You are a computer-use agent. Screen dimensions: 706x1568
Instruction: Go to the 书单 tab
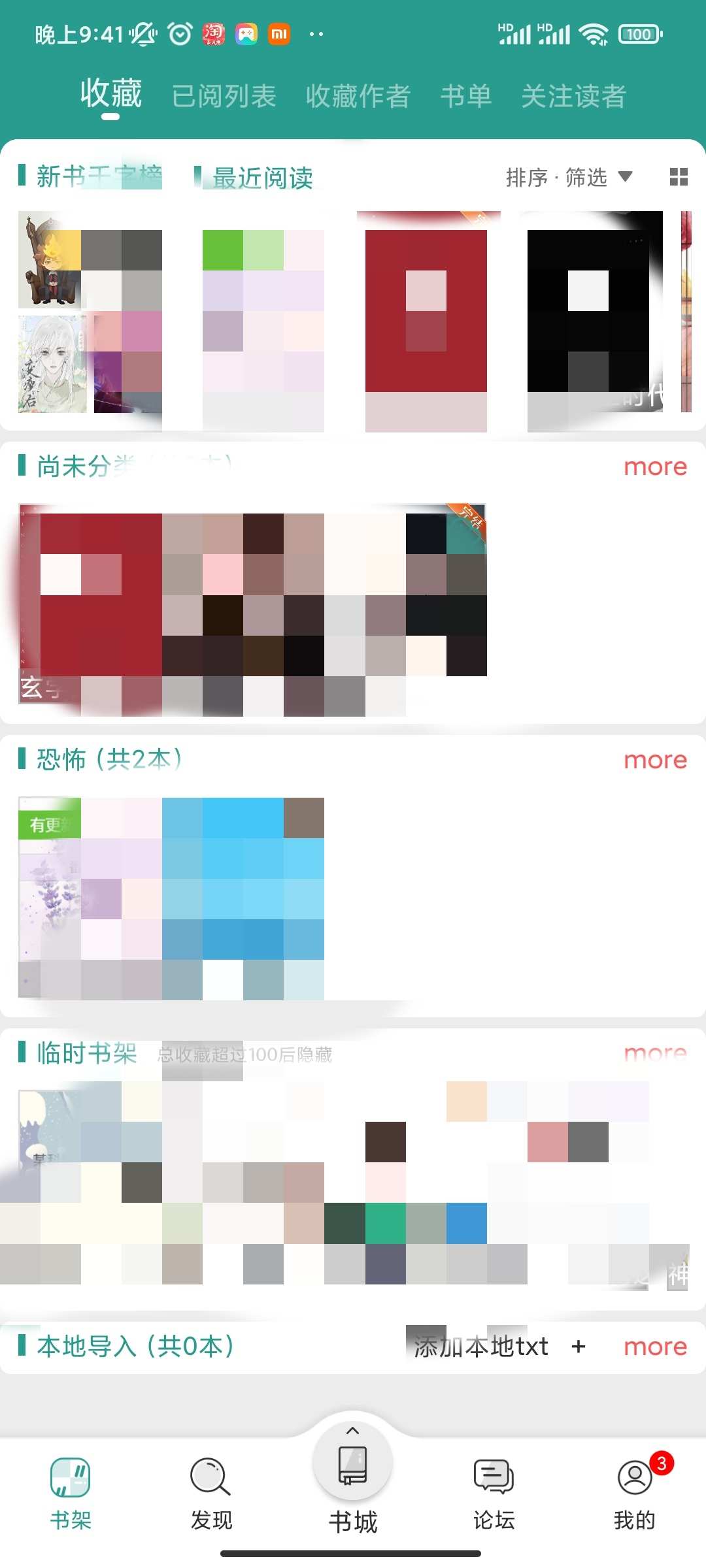[466, 96]
